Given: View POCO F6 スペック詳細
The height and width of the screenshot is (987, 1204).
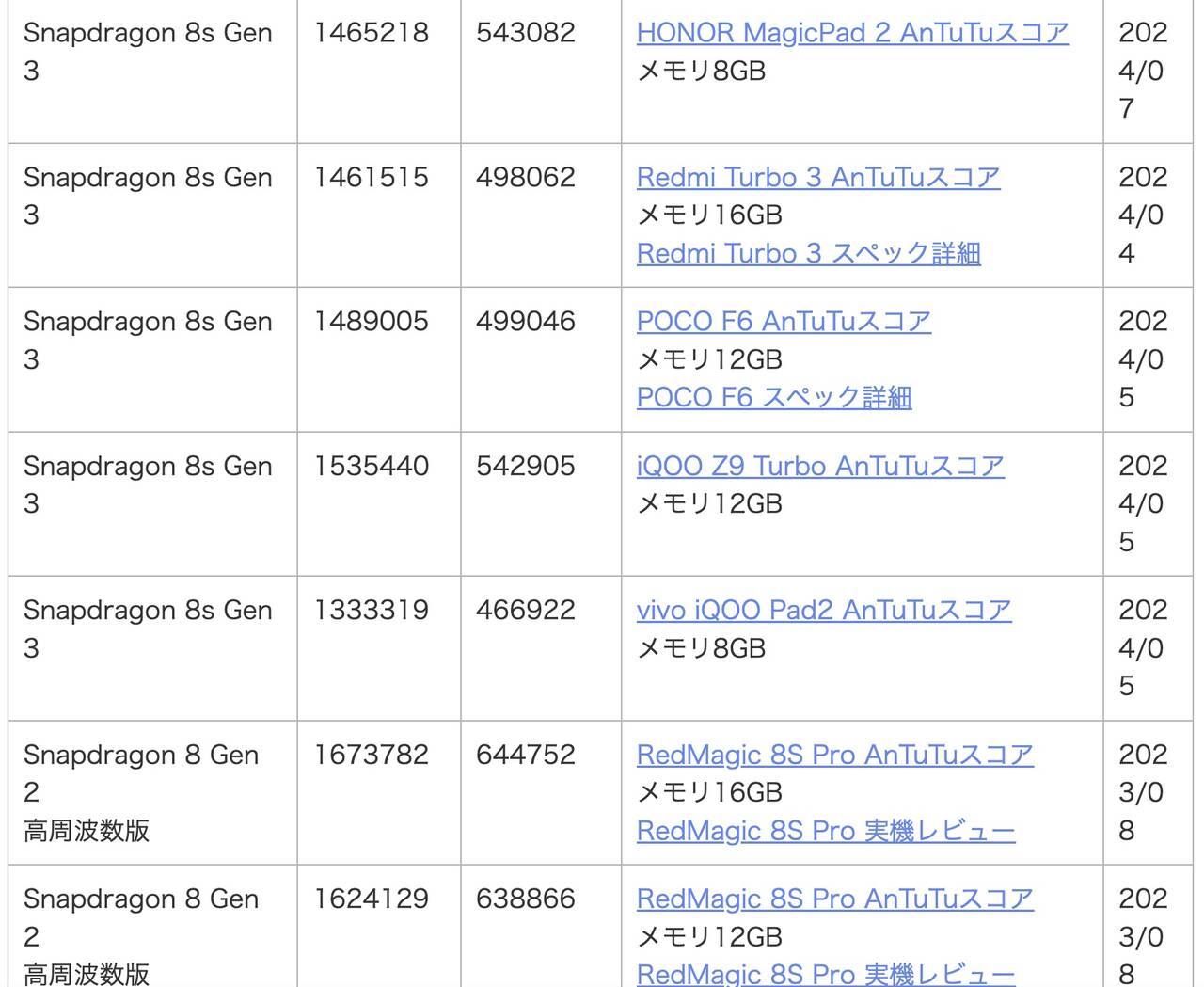Looking at the screenshot, I should coord(773,397).
